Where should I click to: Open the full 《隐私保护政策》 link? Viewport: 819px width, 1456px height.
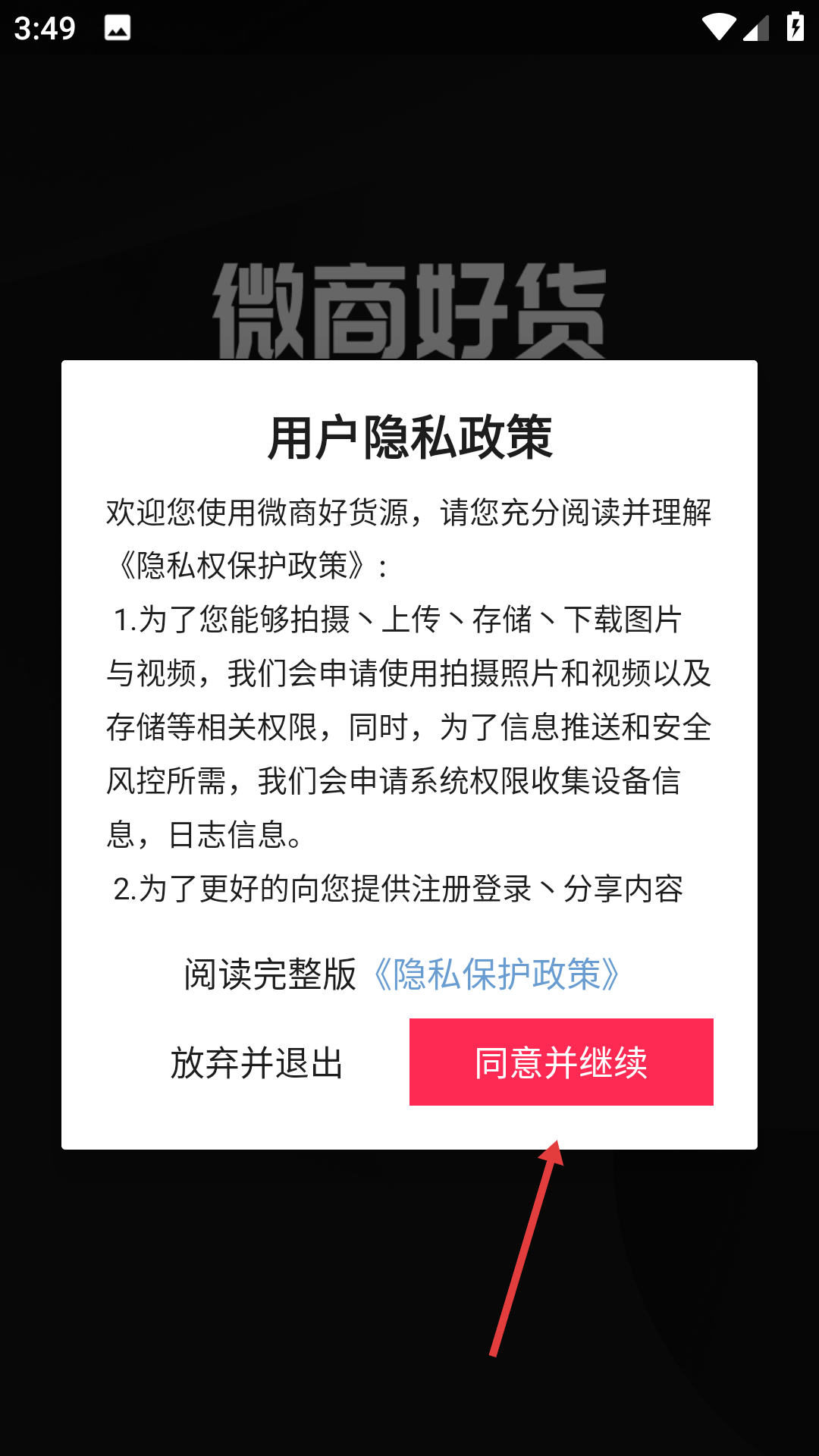pos(497,974)
